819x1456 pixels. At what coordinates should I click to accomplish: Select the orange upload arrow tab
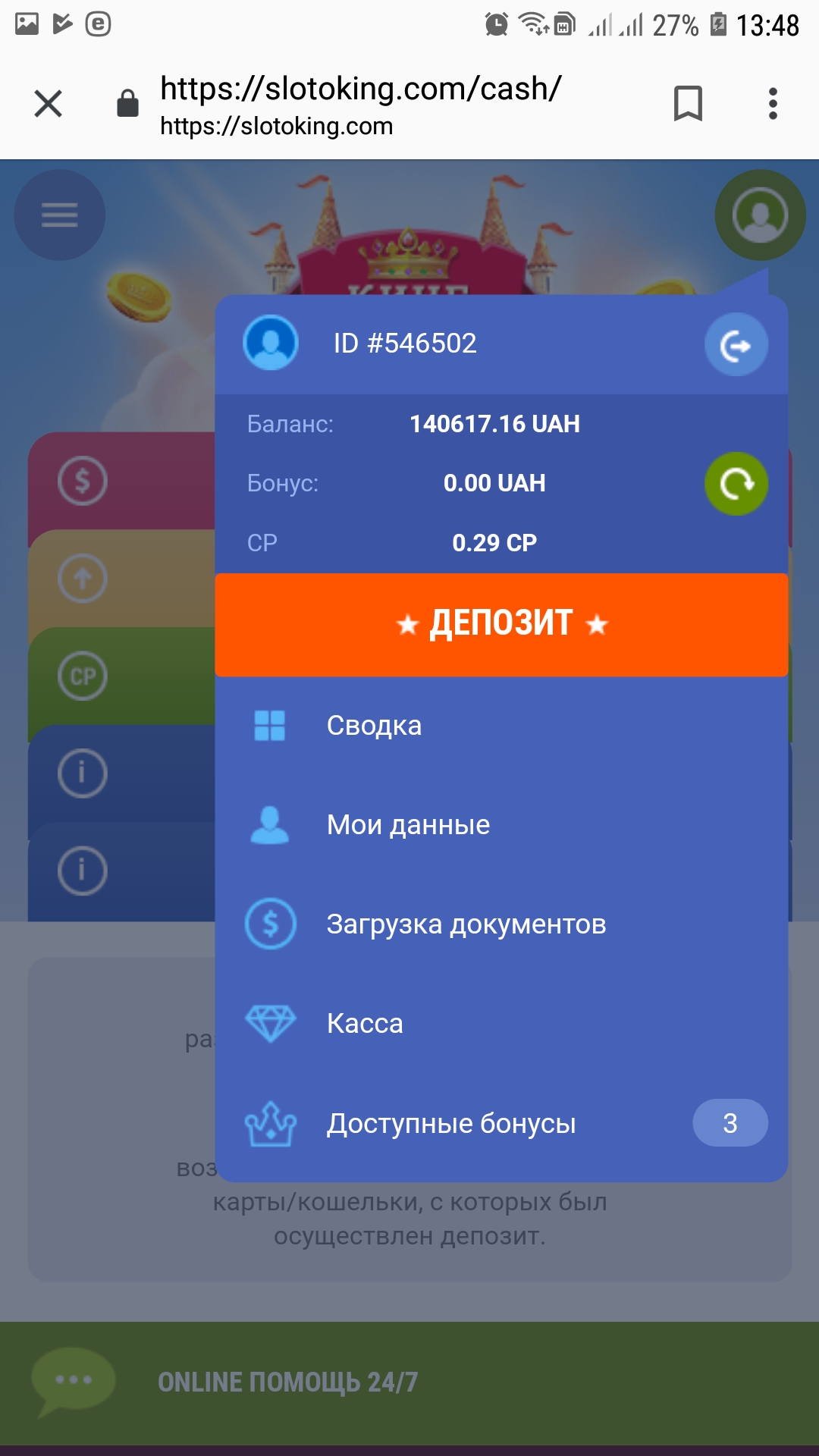pyautogui.click(x=83, y=579)
